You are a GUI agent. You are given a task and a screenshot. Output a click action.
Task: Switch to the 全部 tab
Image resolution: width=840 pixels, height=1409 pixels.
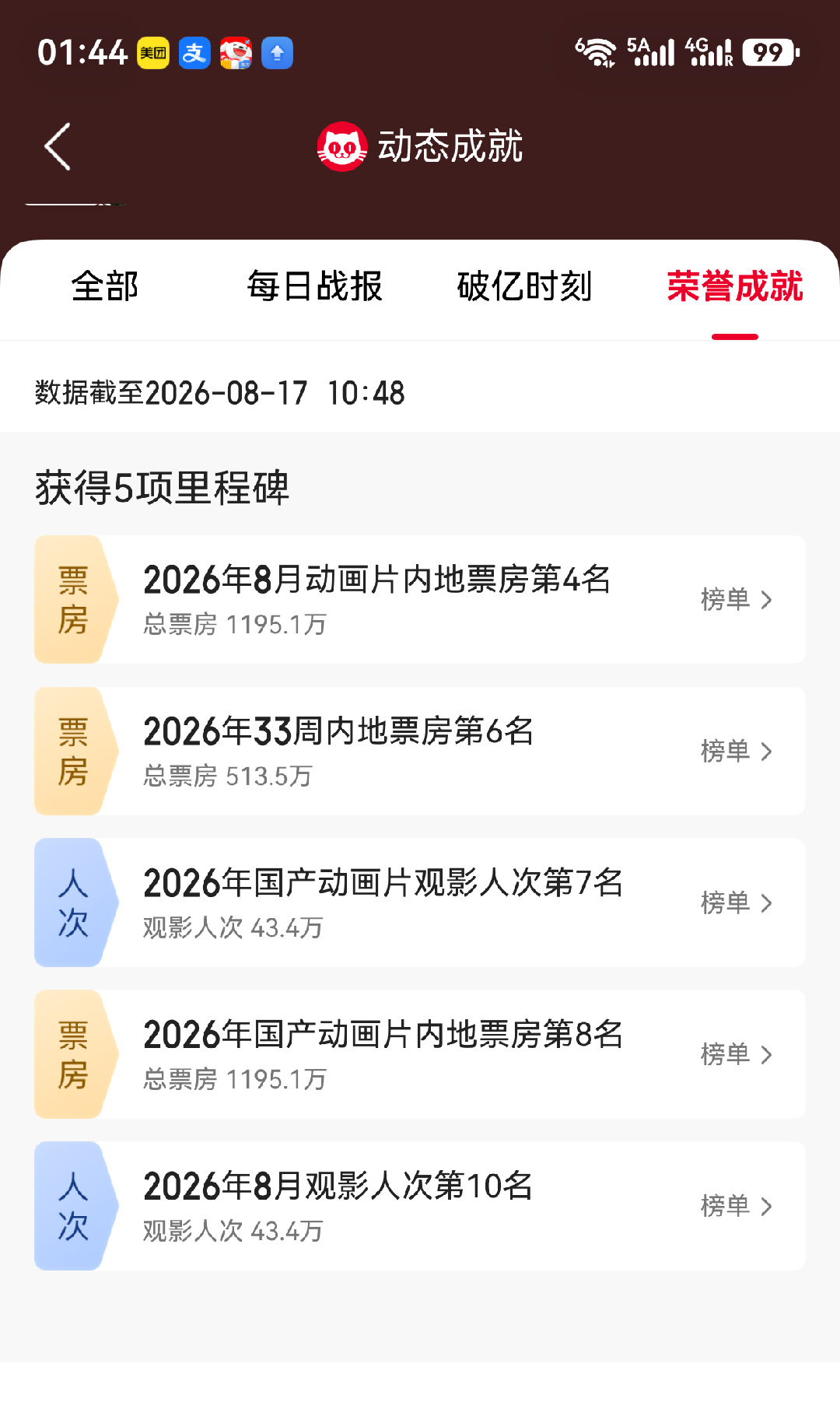pos(105,286)
